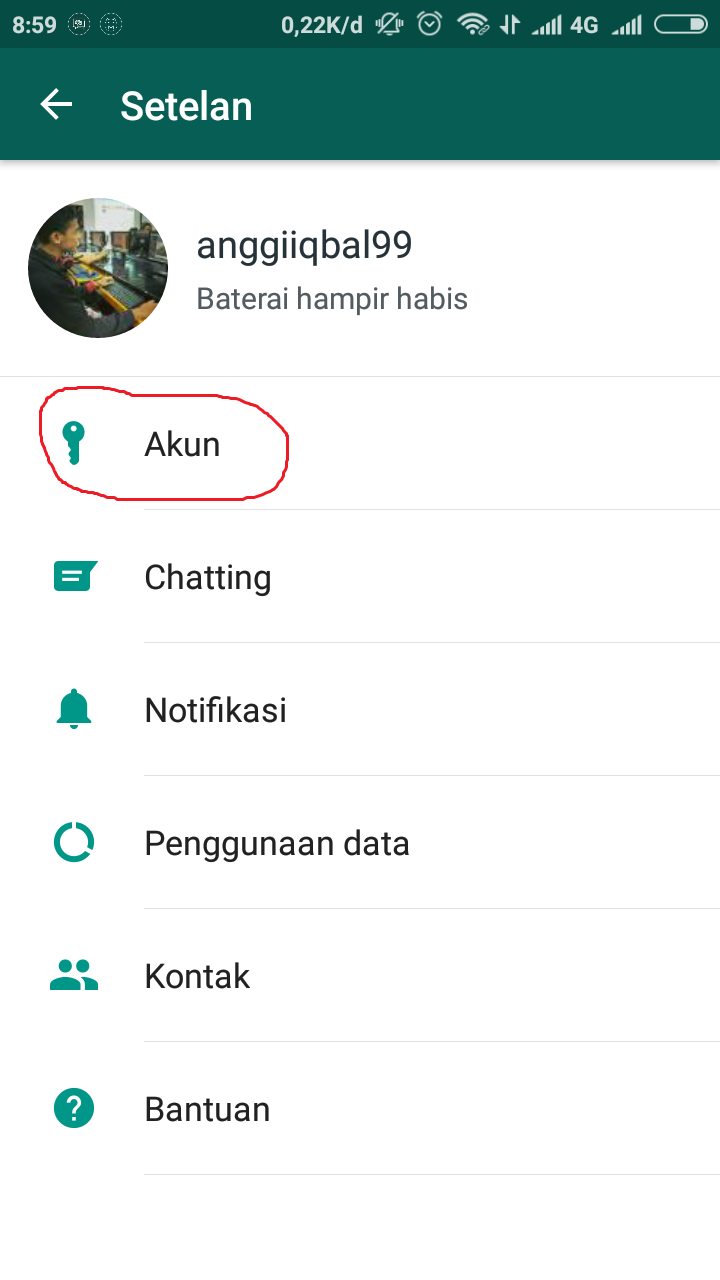Open Kontak settings
The width and height of the screenshot is (720, 1280).
pos(360,975)
